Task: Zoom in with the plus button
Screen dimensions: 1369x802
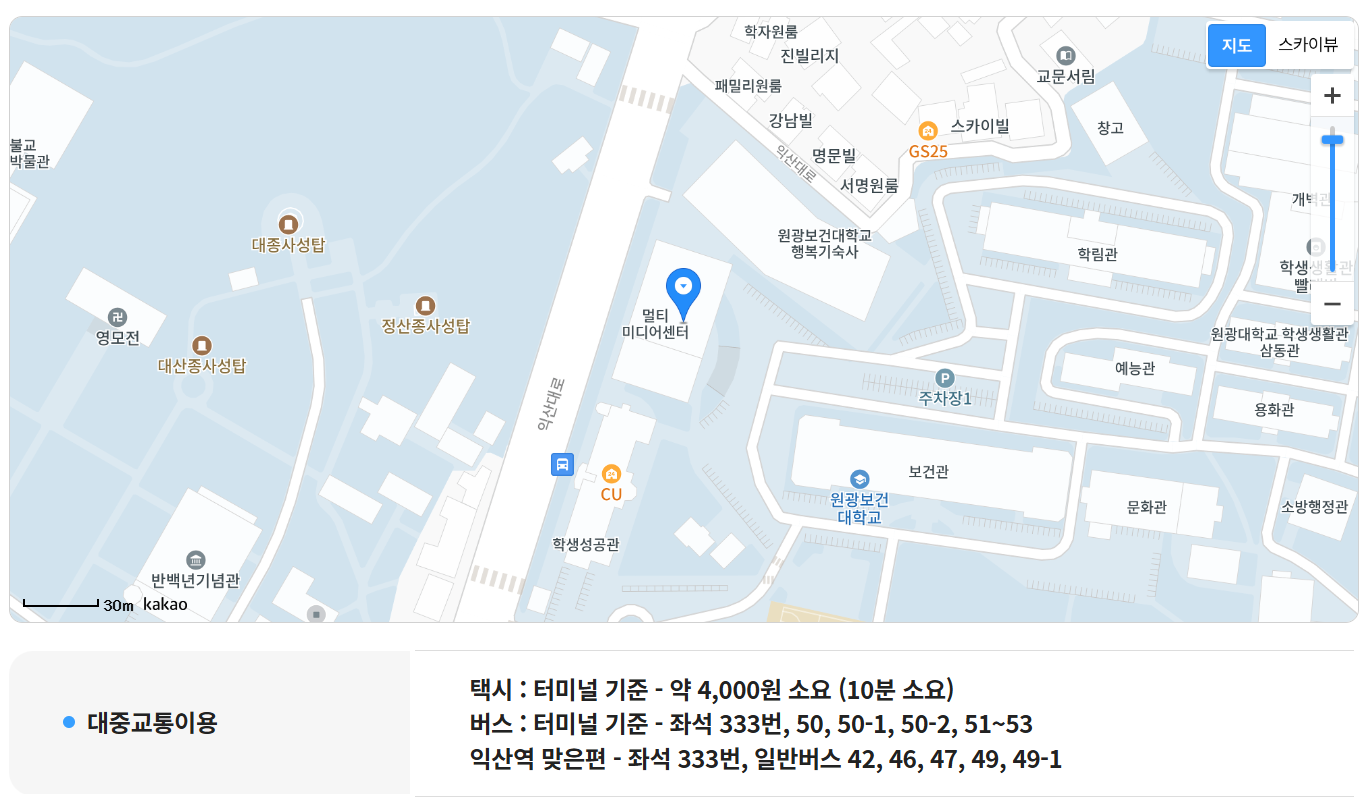Action: point(1332,96)
